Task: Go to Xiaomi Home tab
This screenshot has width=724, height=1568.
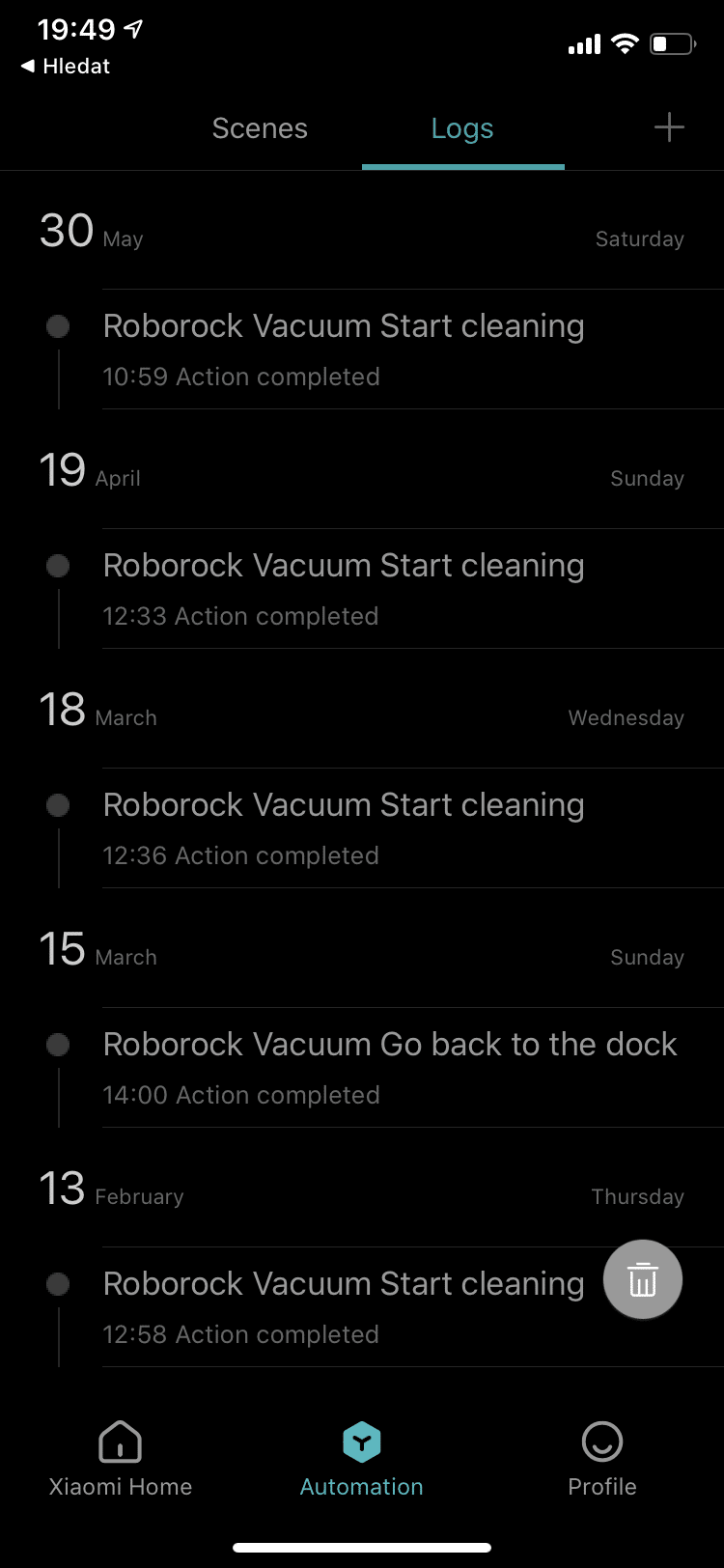Action: click(121, 1458)
